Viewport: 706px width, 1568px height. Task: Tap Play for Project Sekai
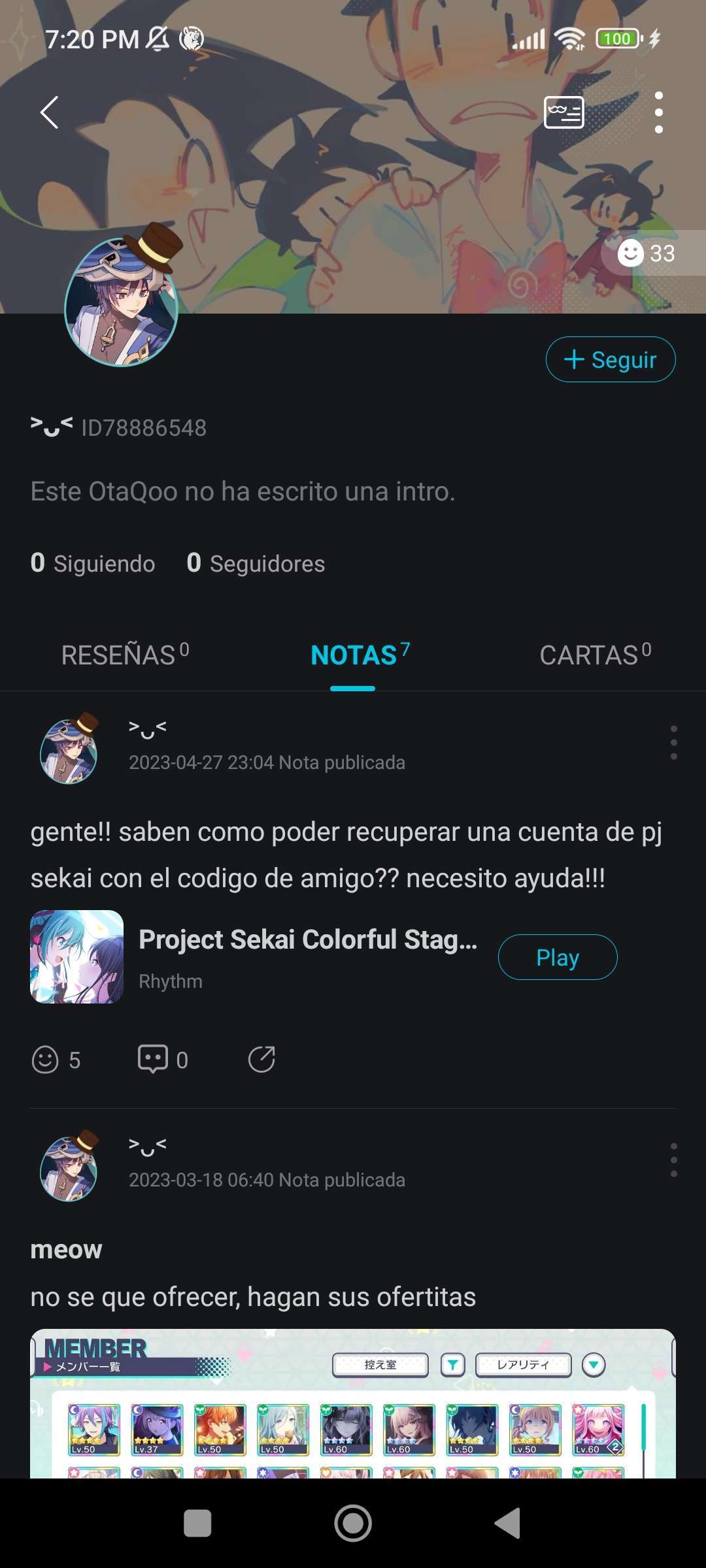(557, 957)
